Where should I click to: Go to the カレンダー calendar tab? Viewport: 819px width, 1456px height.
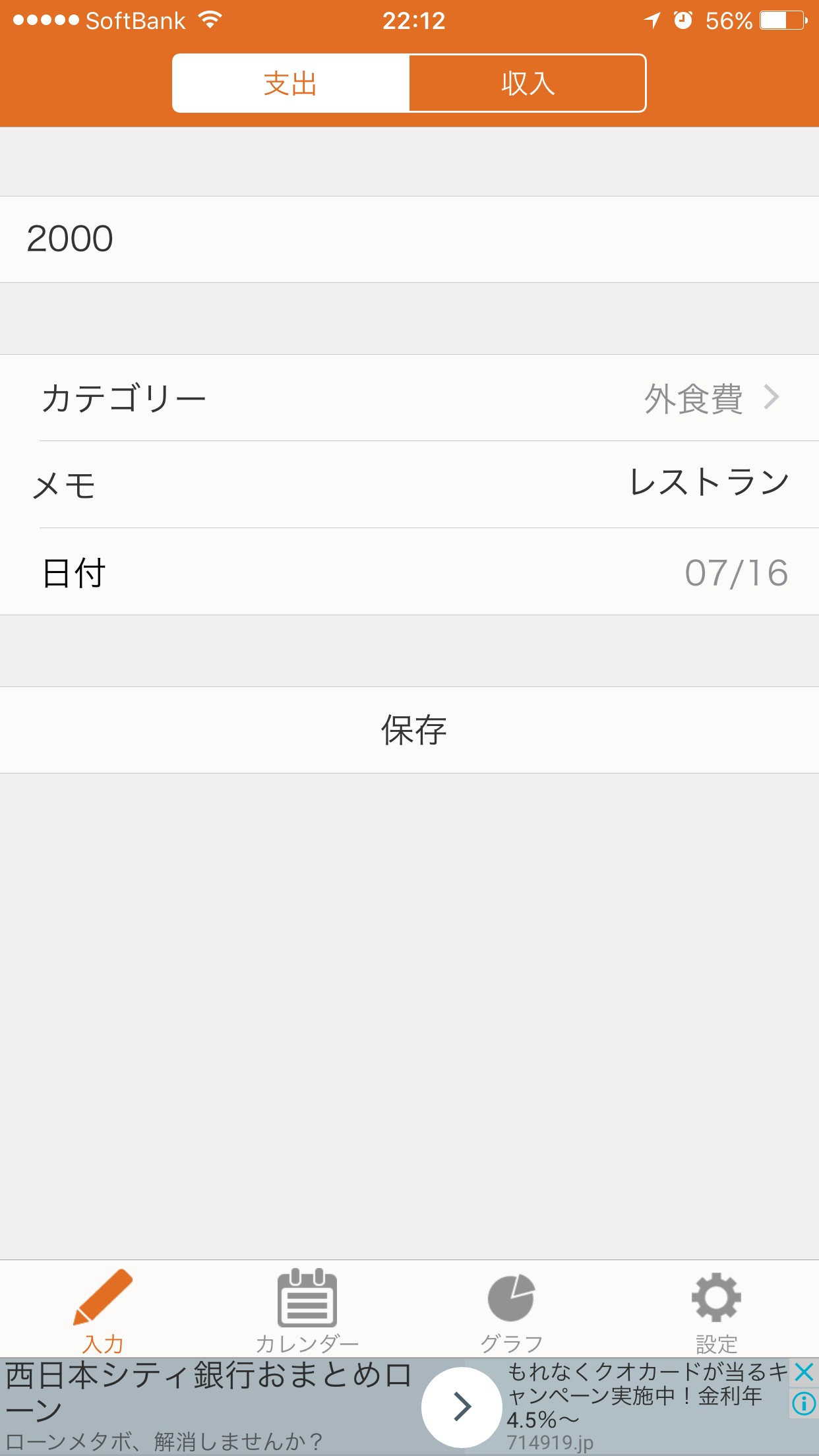coord(307,1309)
